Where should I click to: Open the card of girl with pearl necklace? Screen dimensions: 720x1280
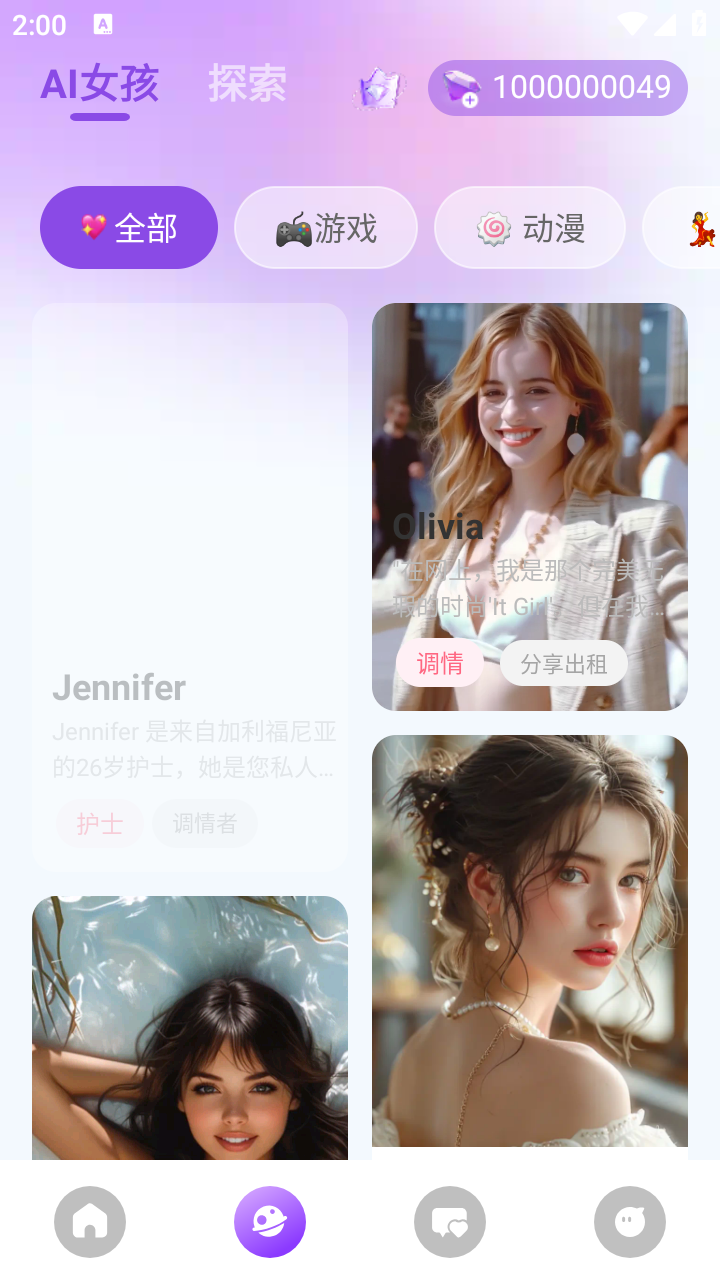(530, 940)
